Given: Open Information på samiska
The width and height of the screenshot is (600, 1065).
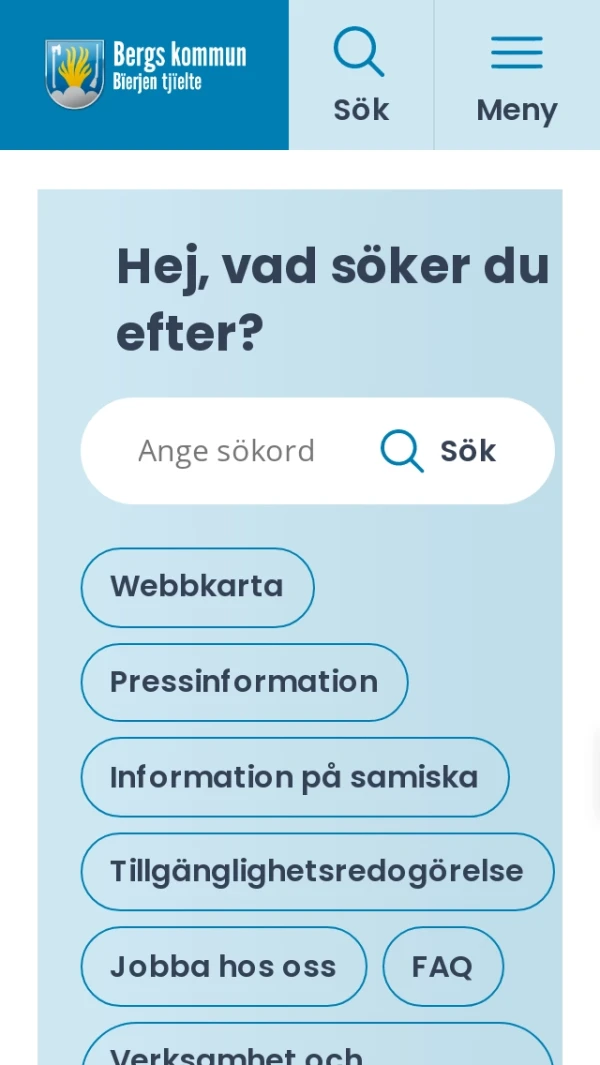Looking at the screenshot, I should [x=294, y=777].
